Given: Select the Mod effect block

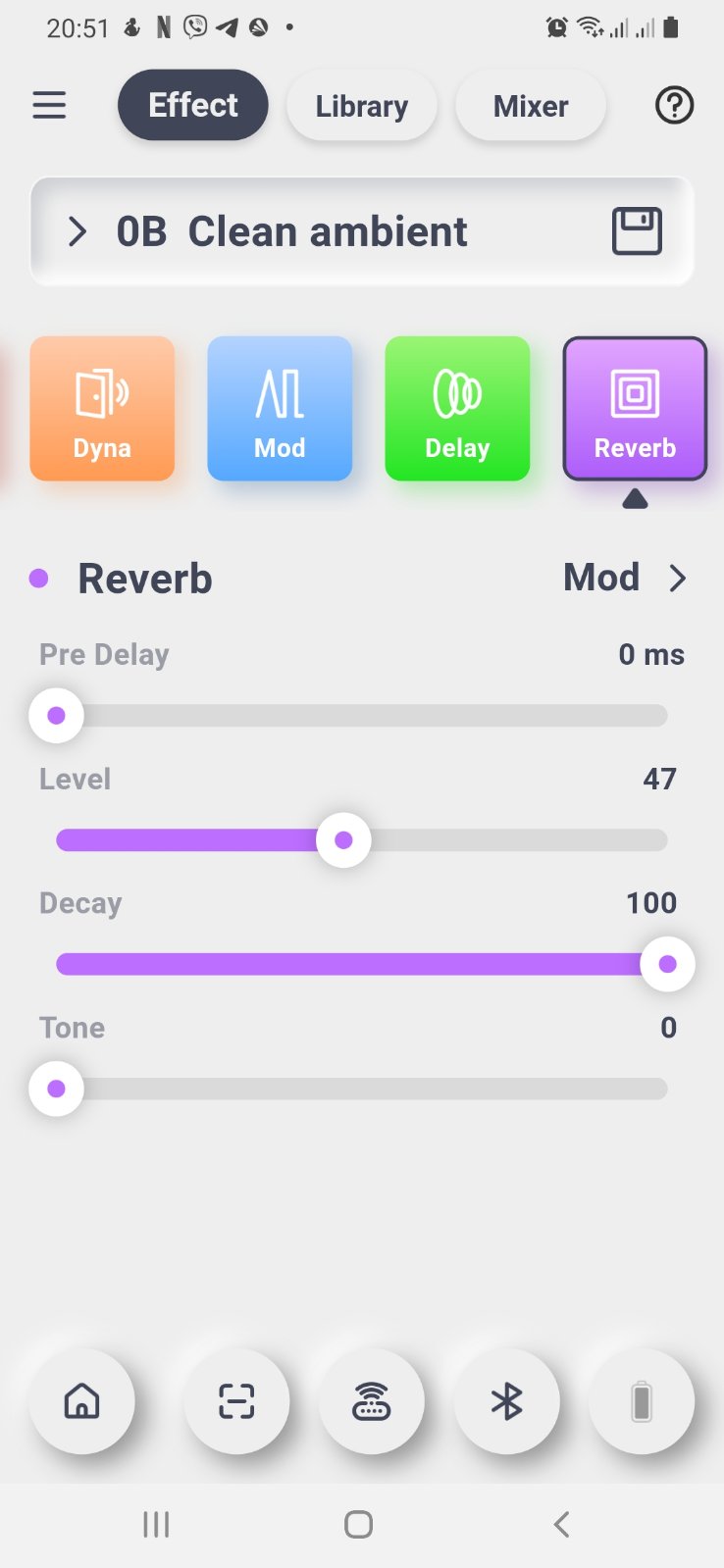Looking at the screenshot, I should point(280,409).
